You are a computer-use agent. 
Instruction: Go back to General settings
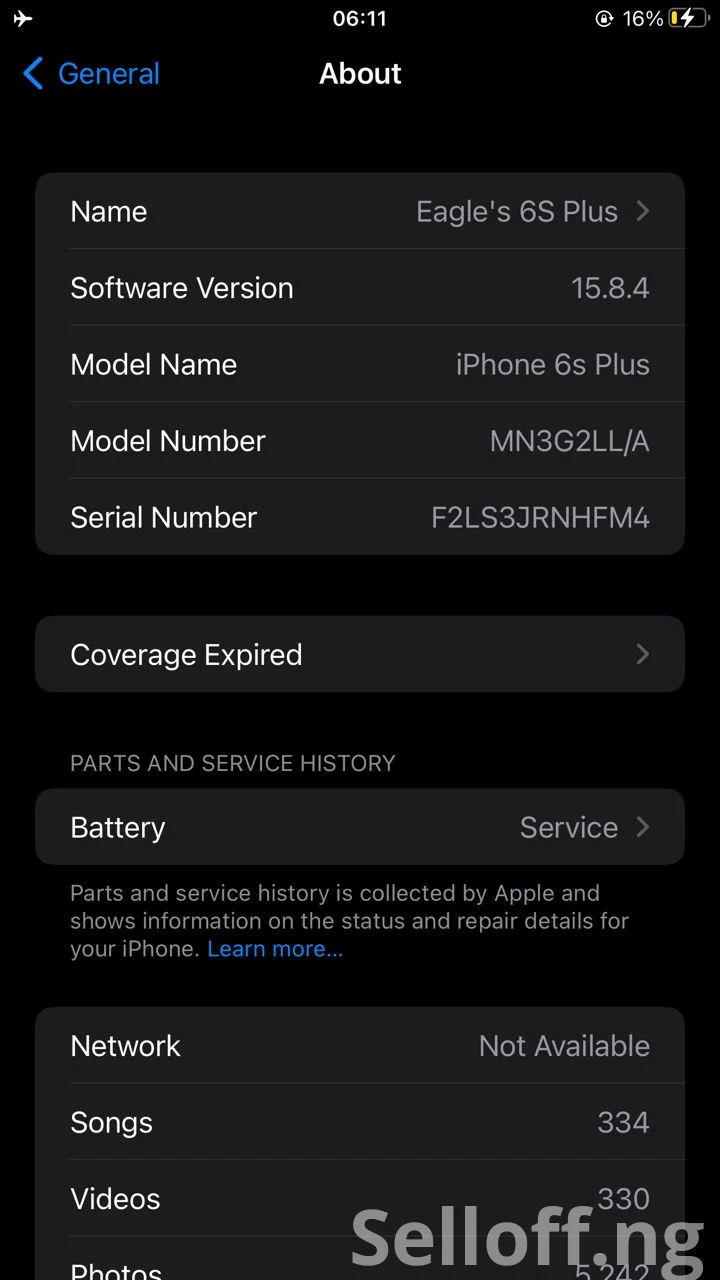pyautogui.click(x=92, y=74)
